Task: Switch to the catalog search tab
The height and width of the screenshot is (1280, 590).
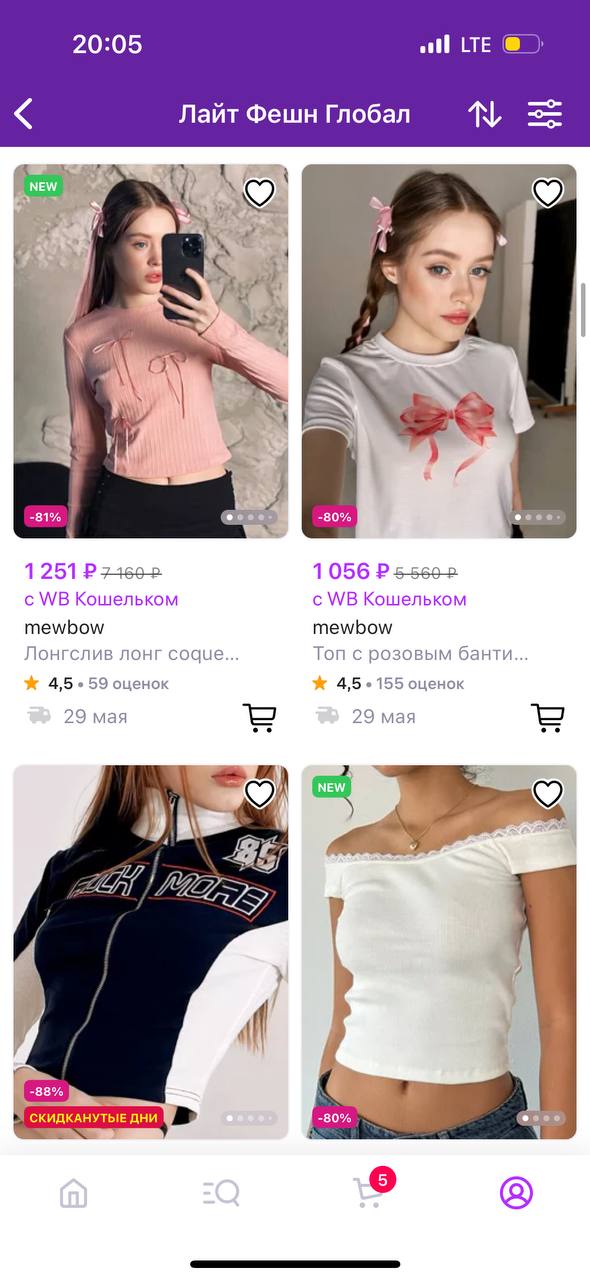Action: (221, 1193)
